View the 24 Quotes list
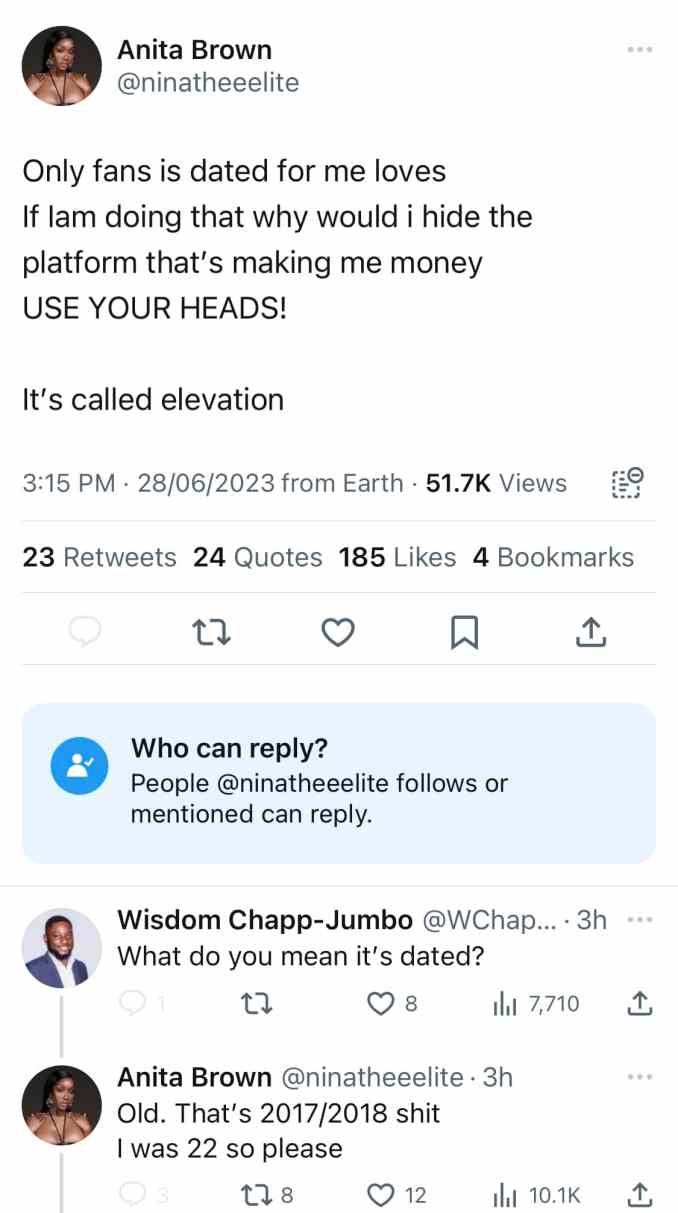This screenshot has height=1213, width=678. pos(258,557)
